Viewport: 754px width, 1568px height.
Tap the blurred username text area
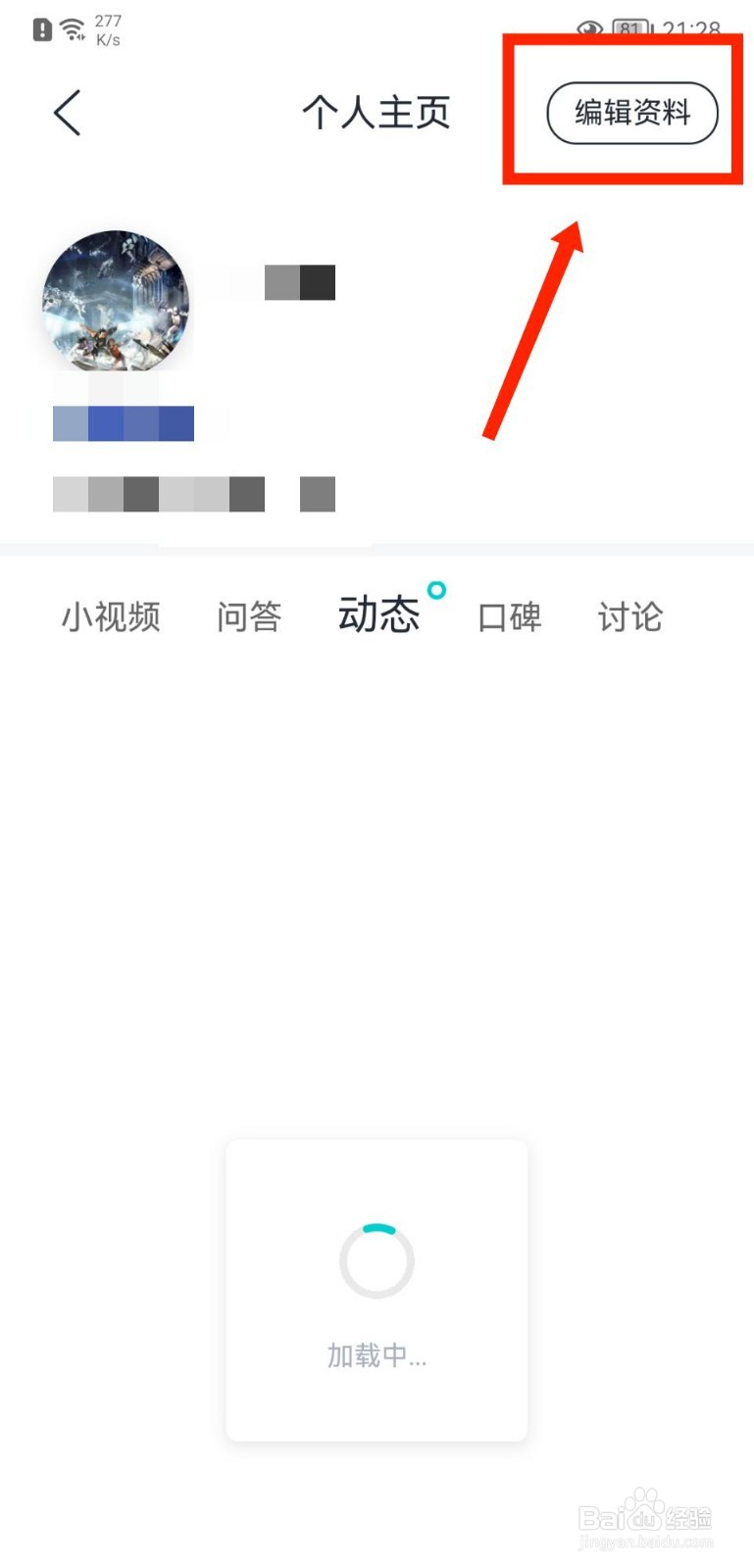298,281
